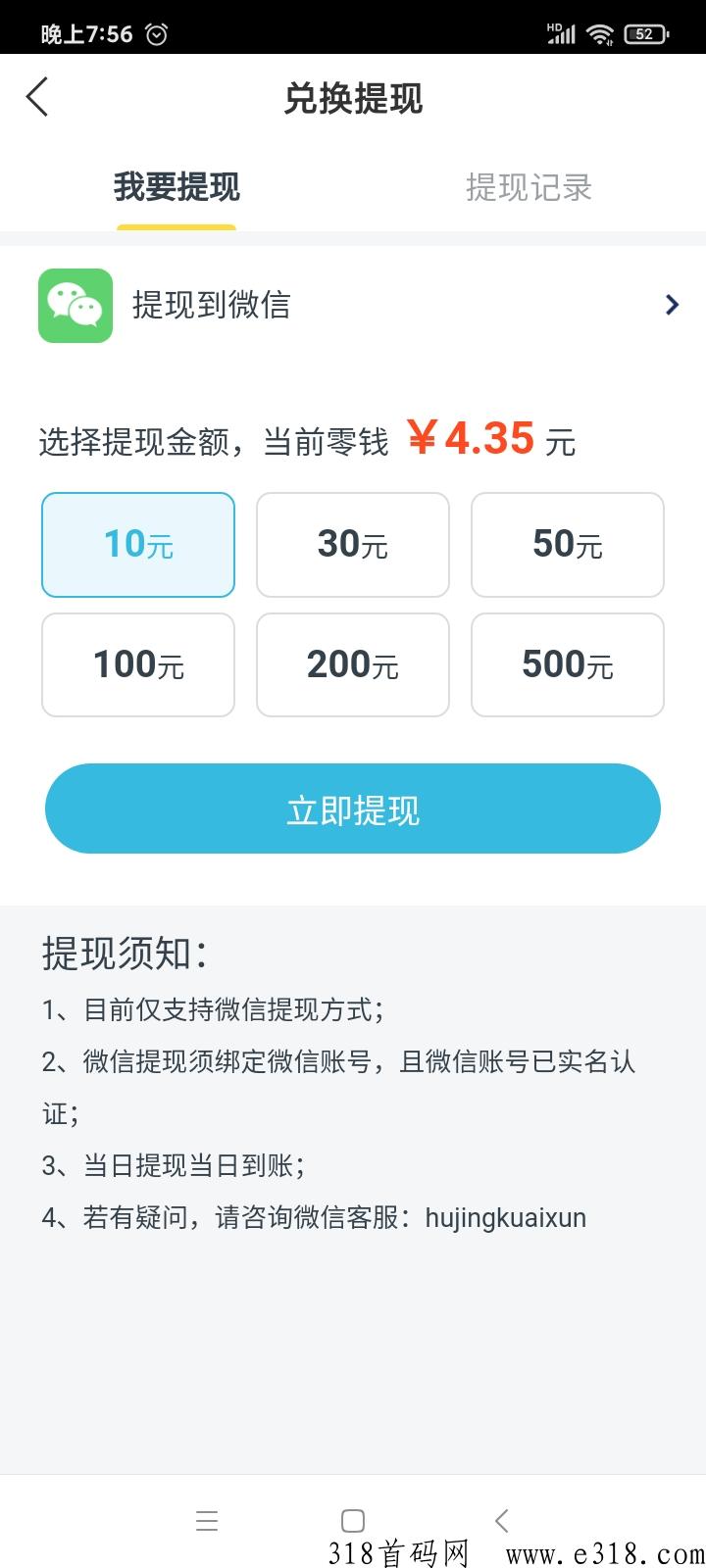The width and height of the screenshot is (706, 1568).
Task: Open the 提现到微信 row
Action: (x=353, y=306)
